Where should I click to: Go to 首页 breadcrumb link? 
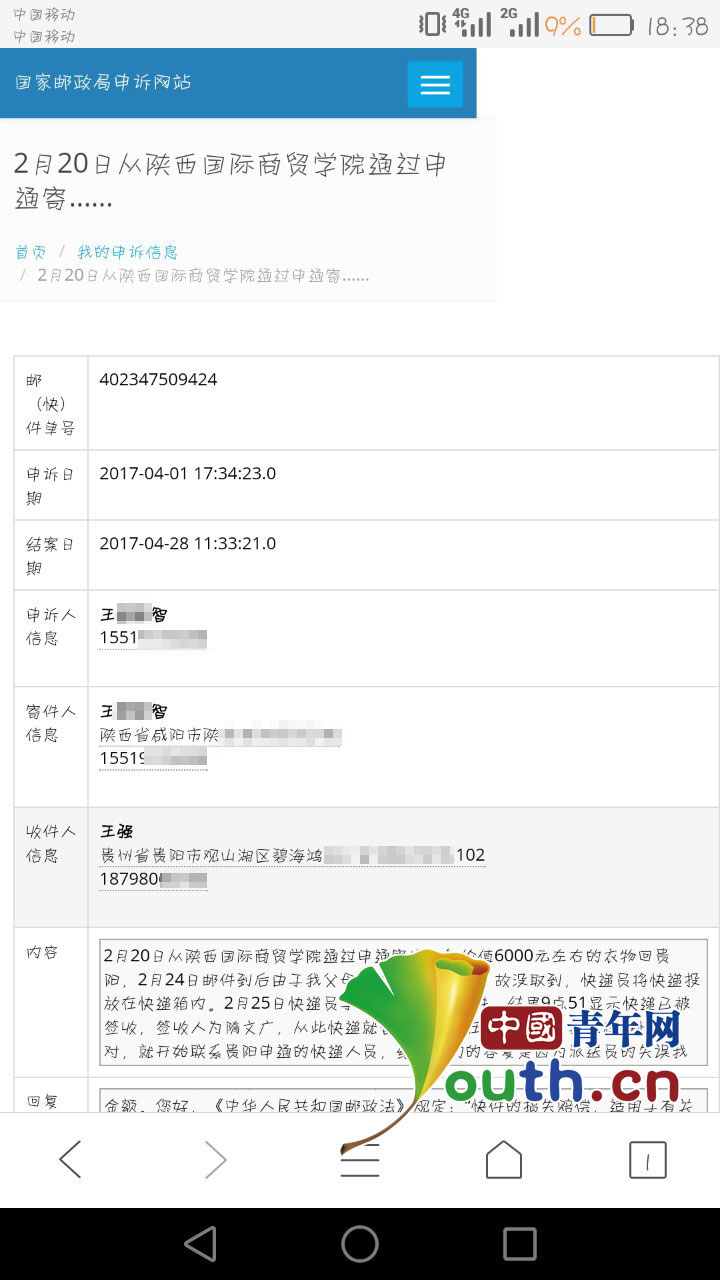pos(30,252)
